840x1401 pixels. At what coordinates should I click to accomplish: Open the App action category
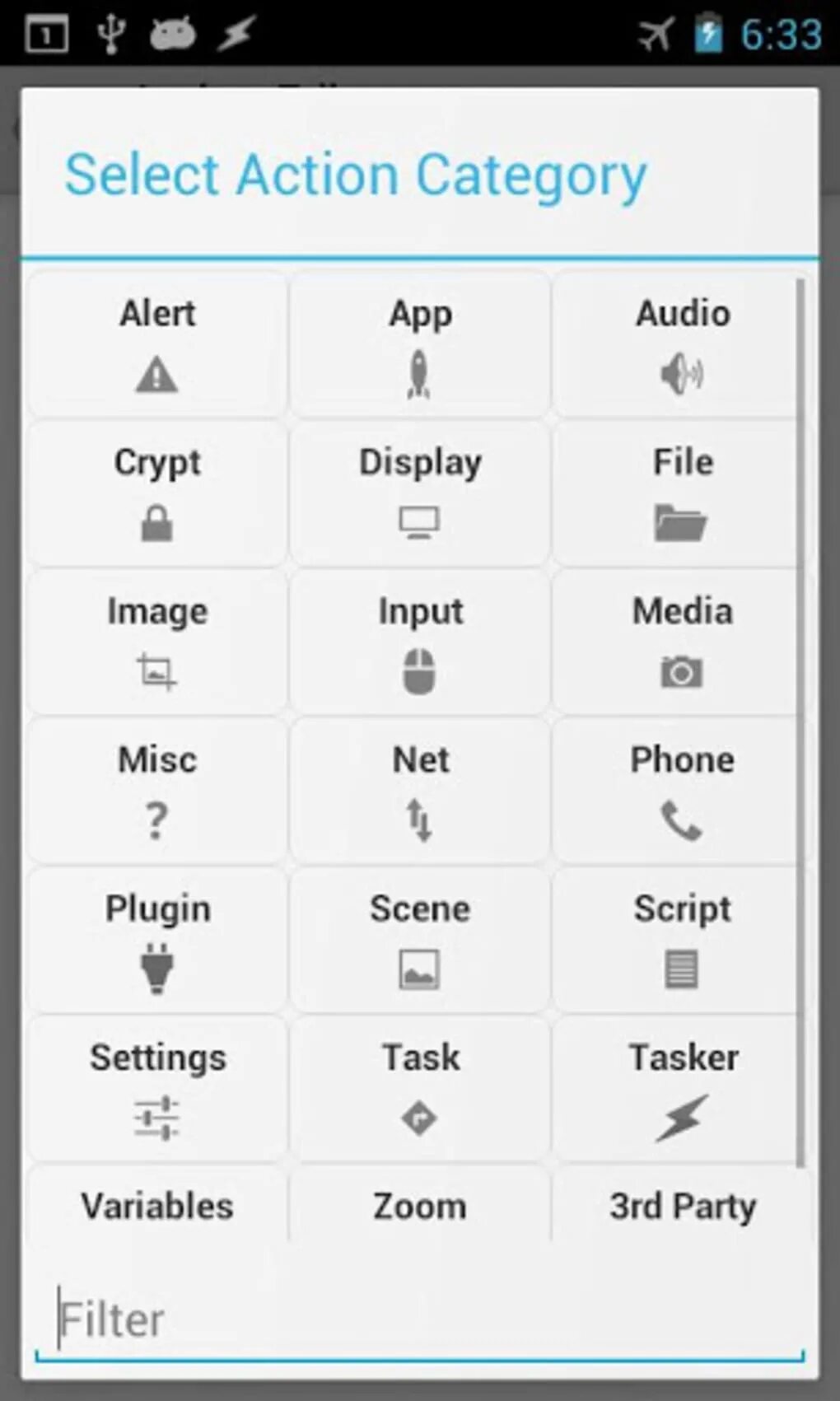tap(420, 345)
